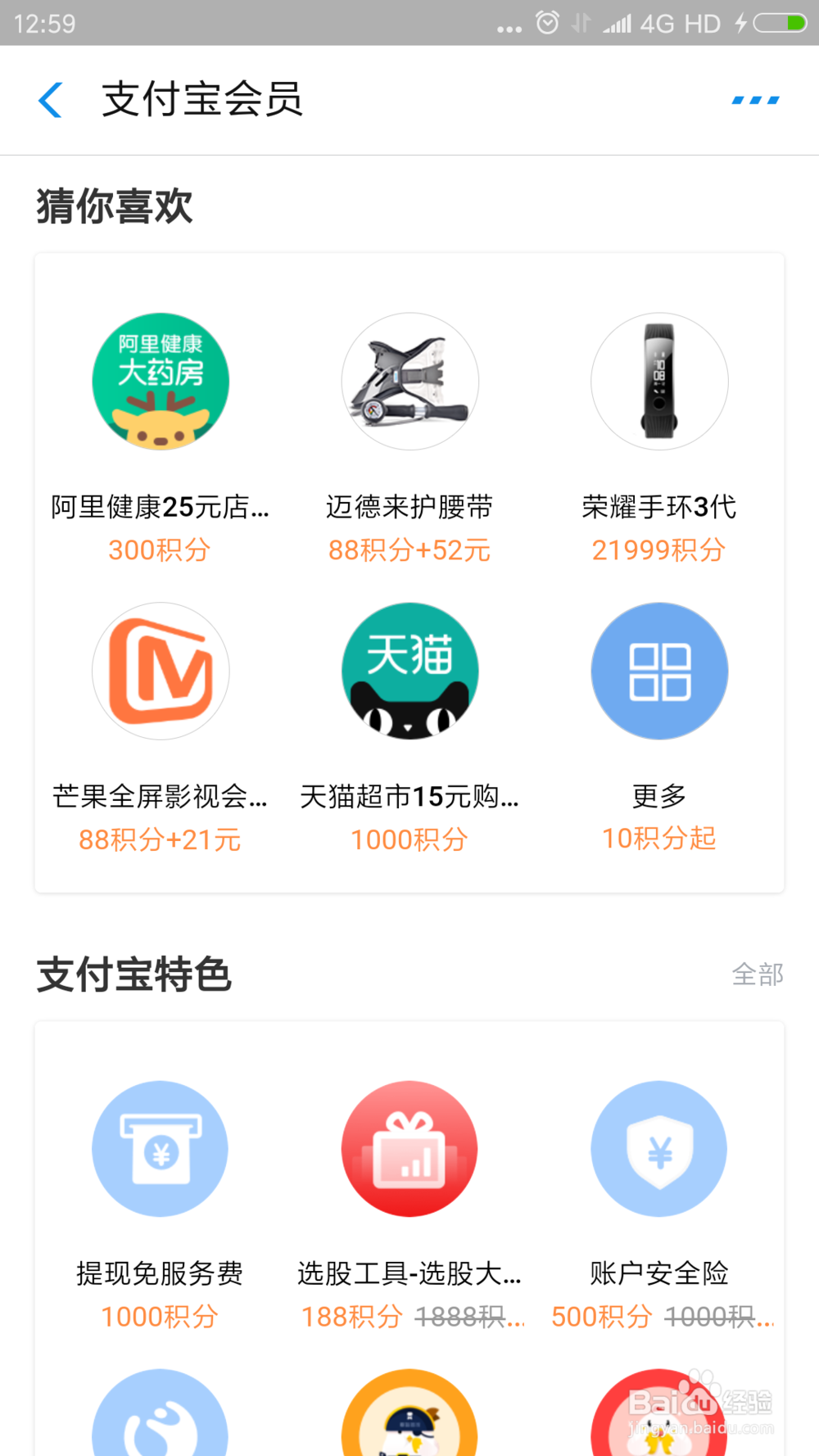Open the 选股工具 stock picker offer
This screenshot has height=1456, width=819.
click(x=409, y=1149)
